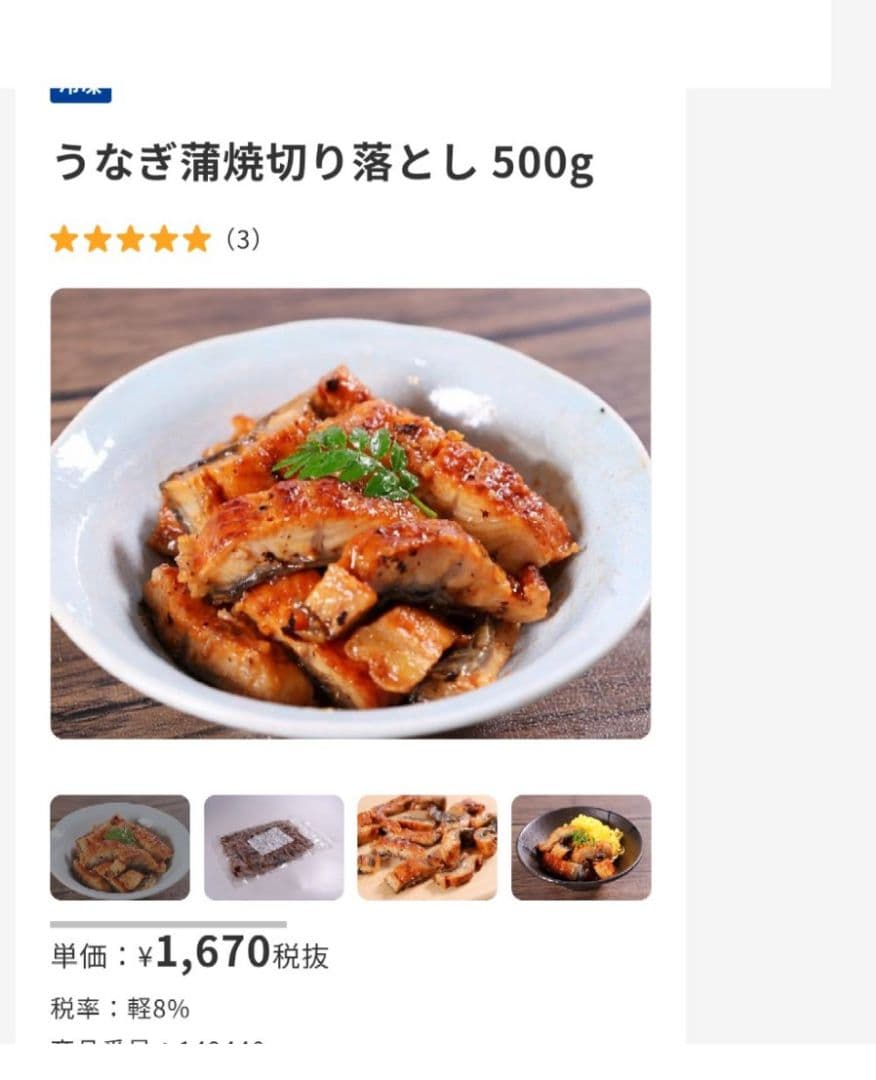Click the 税率：軽8% tax rate text
876x1080 pixels.
click(120, 1010)
